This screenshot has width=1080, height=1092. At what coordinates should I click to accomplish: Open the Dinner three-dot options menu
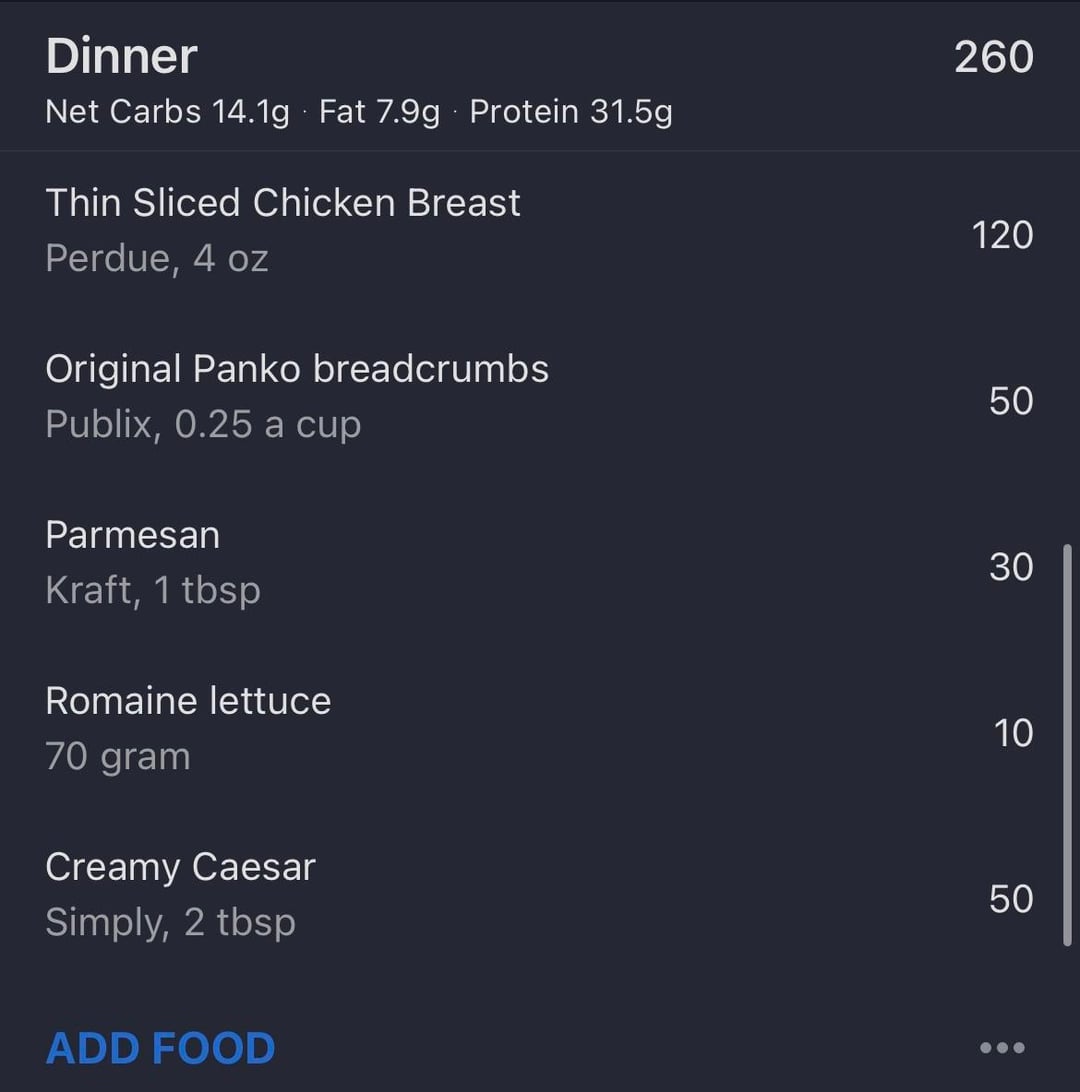pos(1002,1048)
